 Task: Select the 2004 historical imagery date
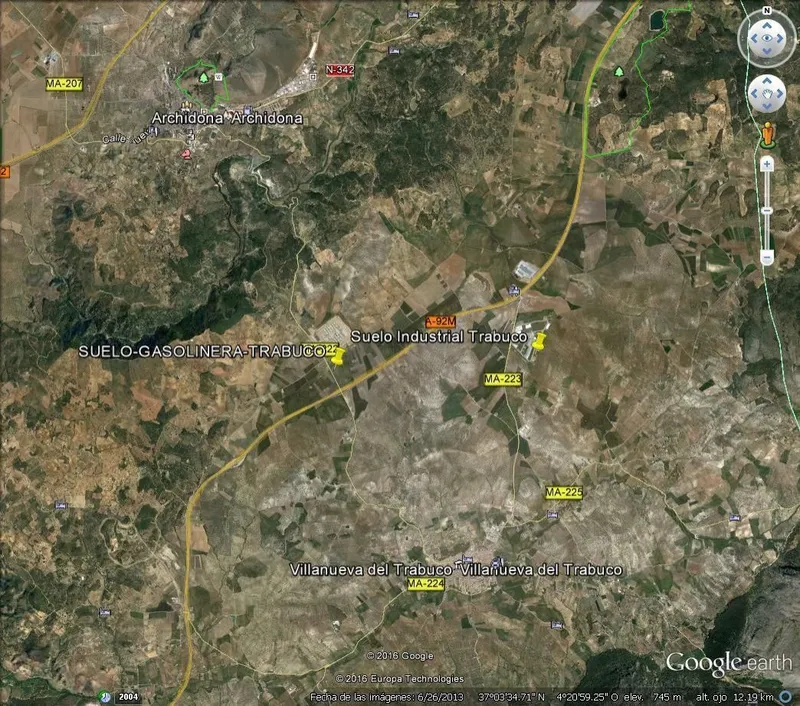[x=128, y=697]
